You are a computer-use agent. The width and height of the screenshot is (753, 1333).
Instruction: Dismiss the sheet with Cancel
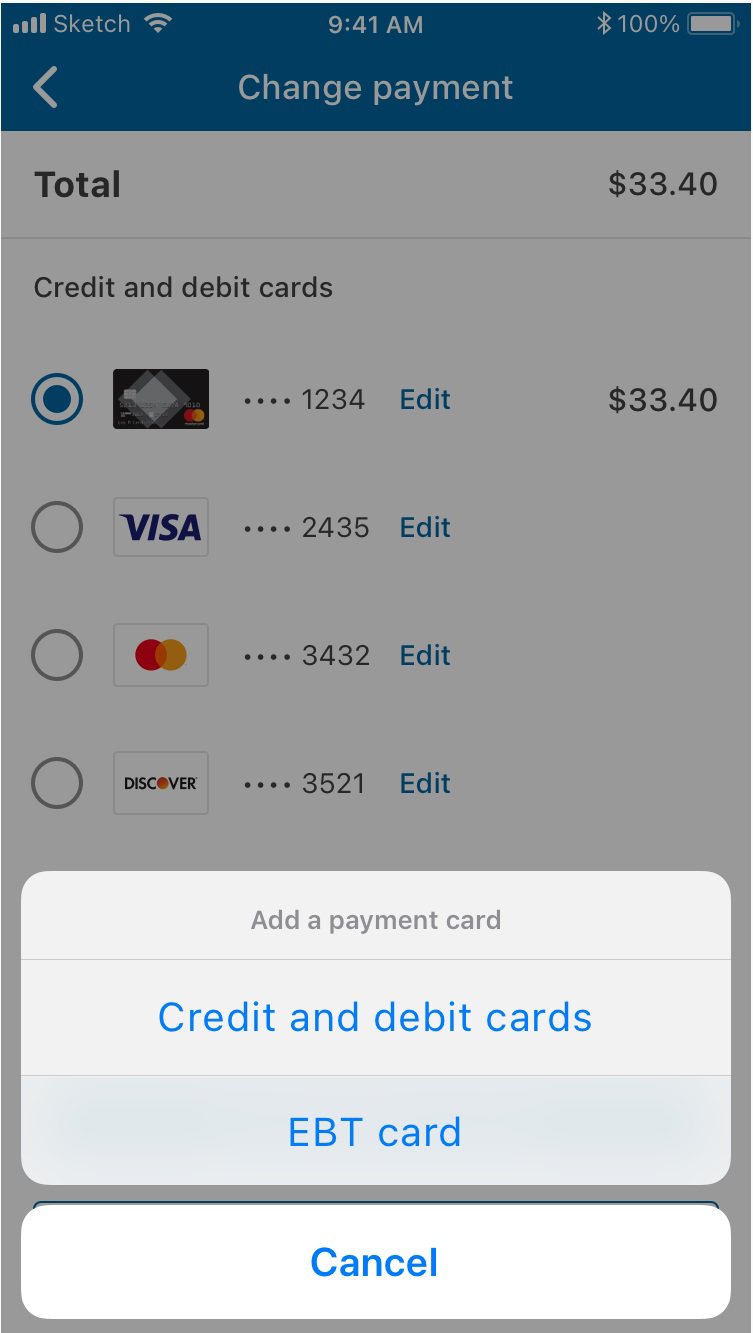[x=375, y=1261]
